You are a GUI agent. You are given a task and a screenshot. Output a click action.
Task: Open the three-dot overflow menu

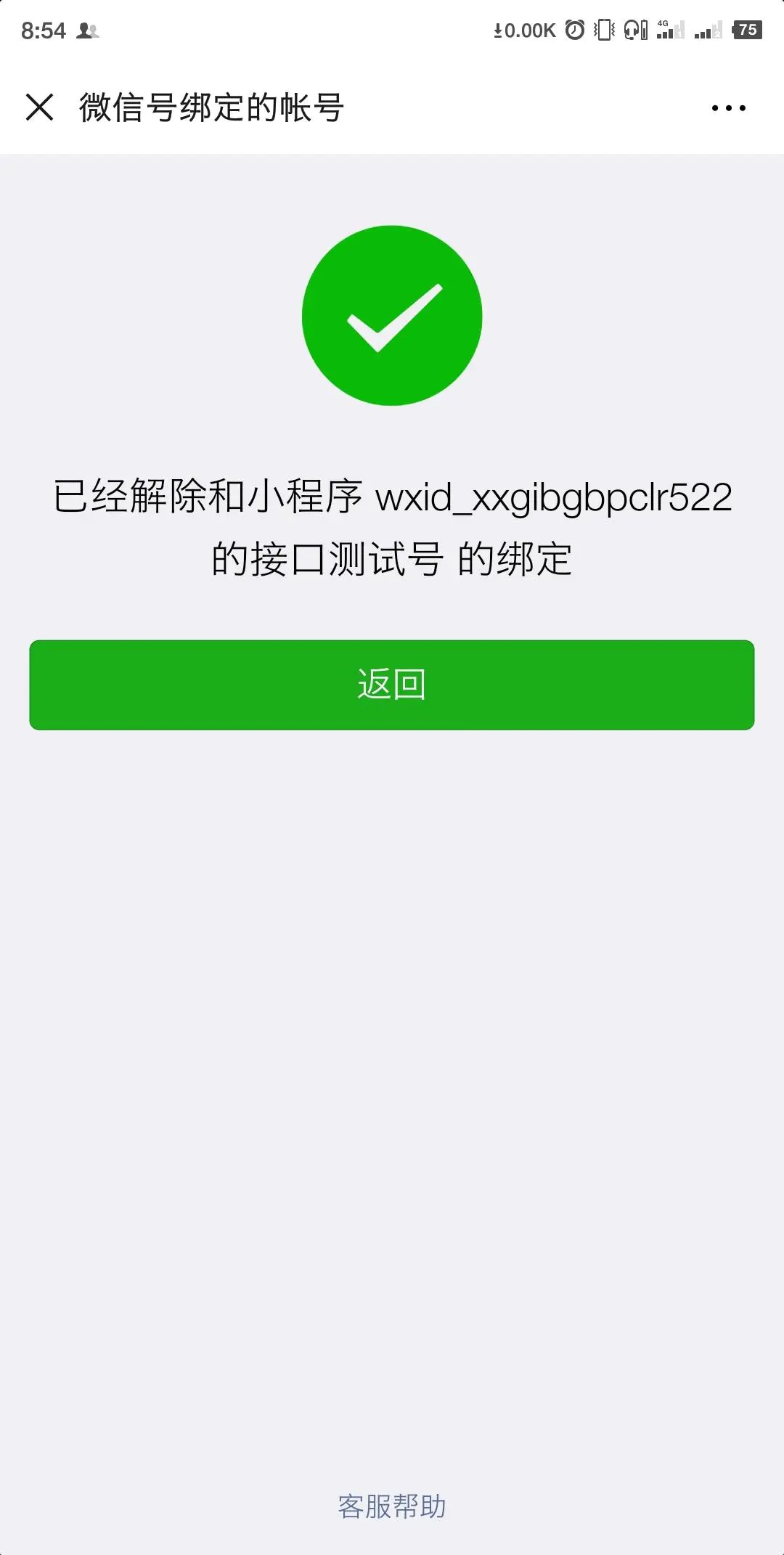pos(728,108)
